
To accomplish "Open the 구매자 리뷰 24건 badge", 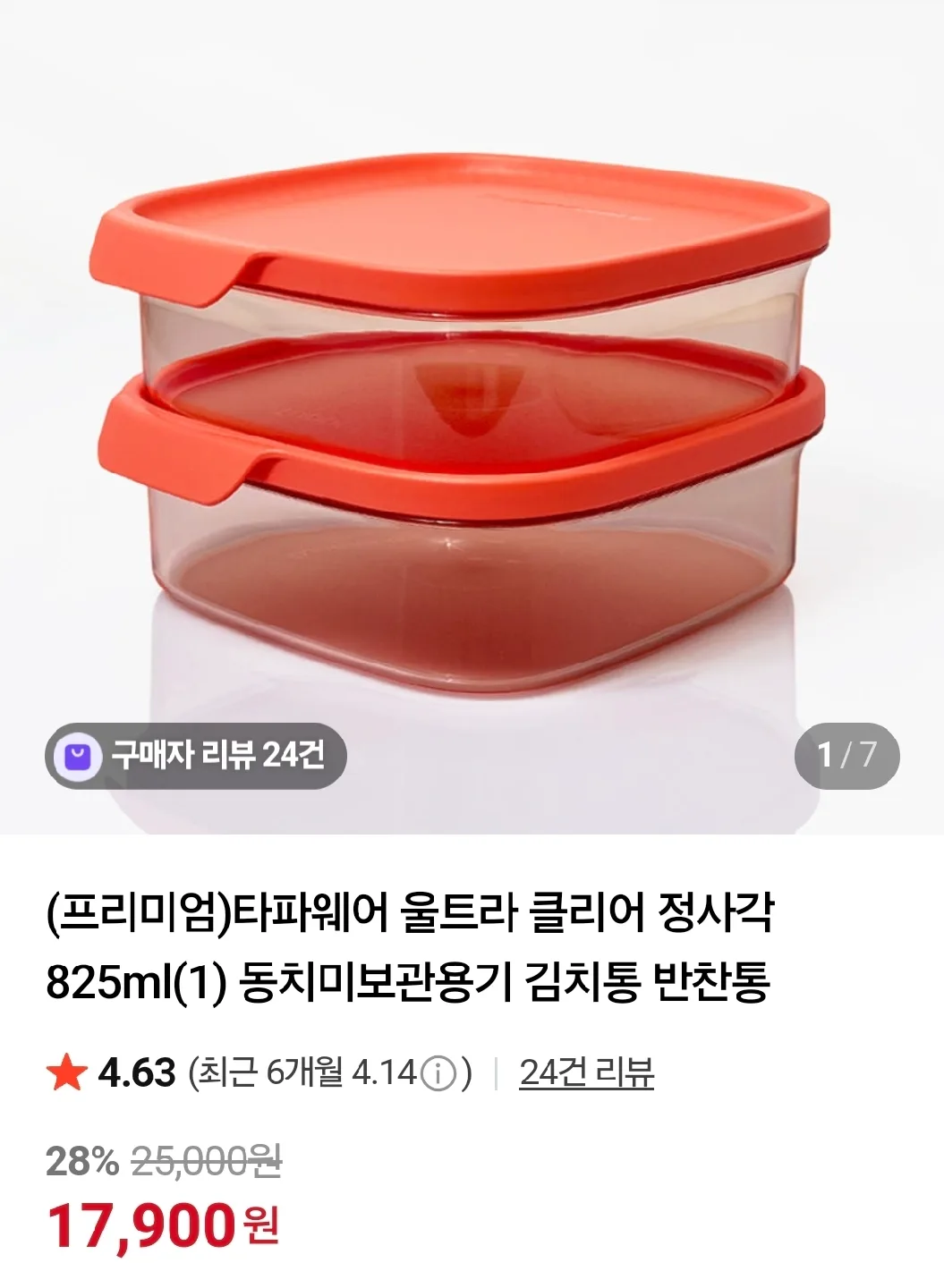I will (x=196, y=756).
